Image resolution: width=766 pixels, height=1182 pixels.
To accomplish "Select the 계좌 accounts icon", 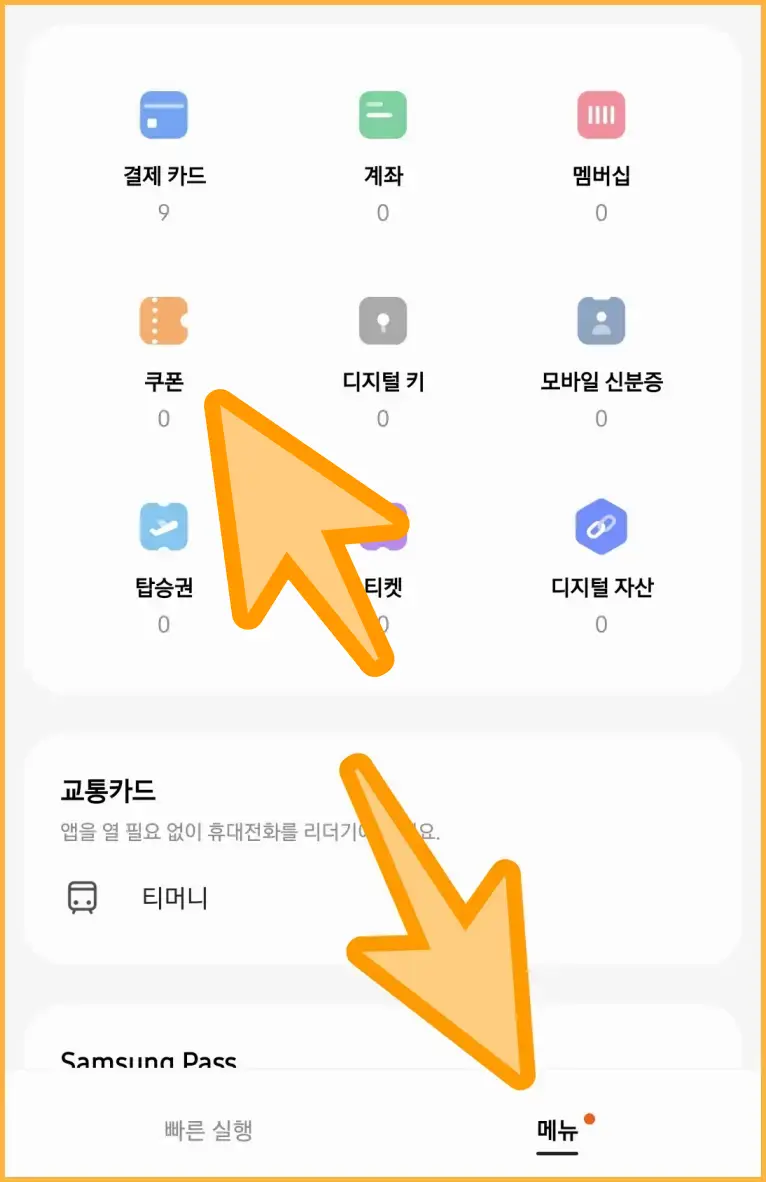I will tap(382, 114).
